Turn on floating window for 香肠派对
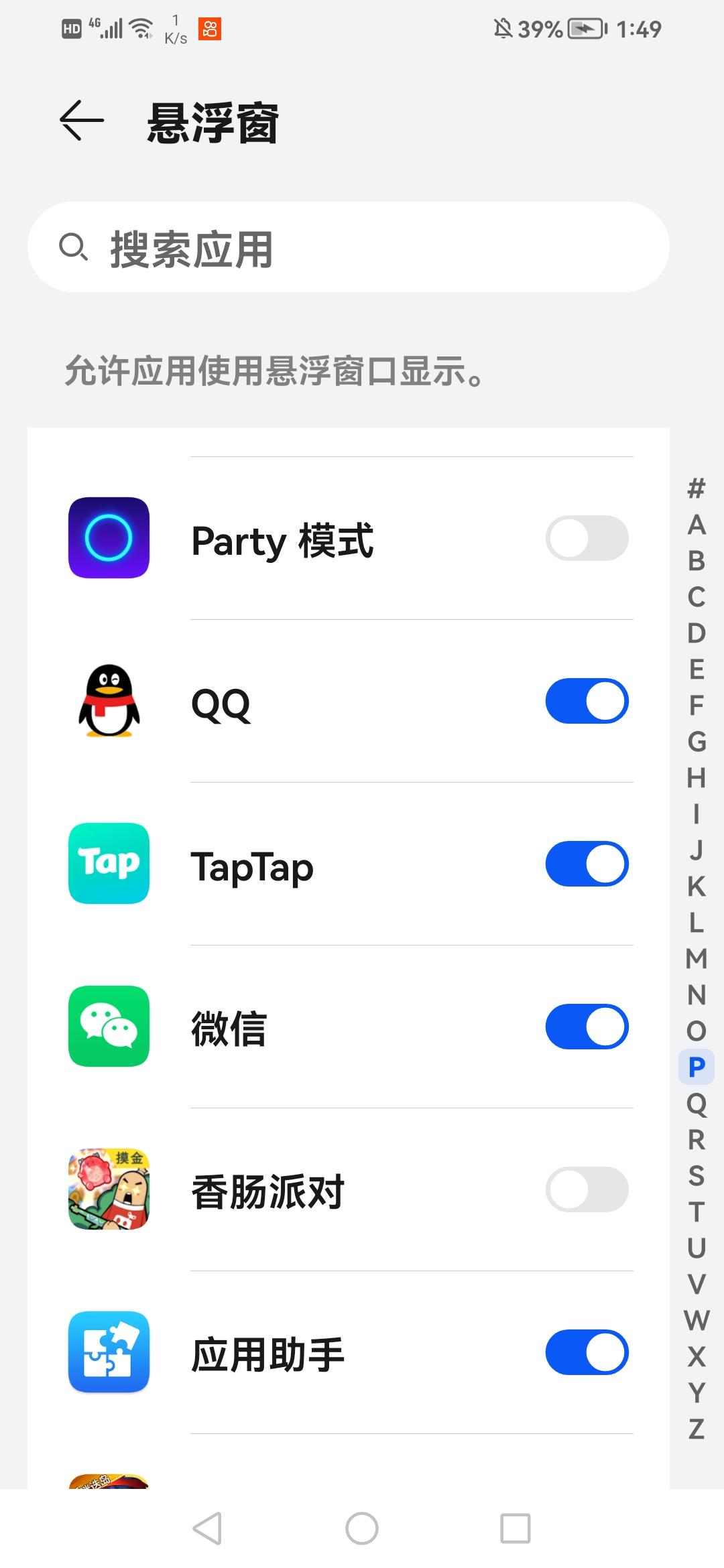The width and height of the screenshot is (724, 1568). click(587, 1189)
